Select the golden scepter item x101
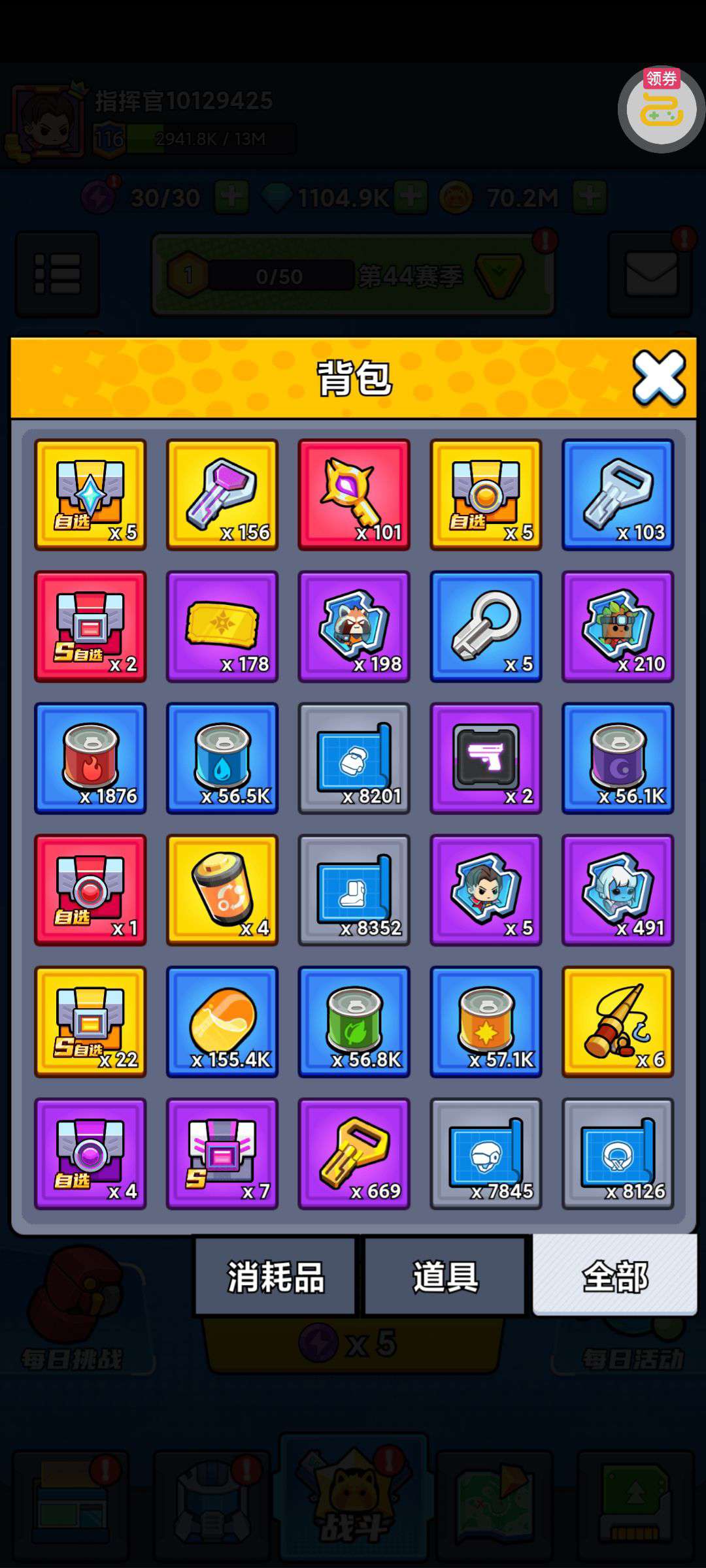The width and height of the screenshot is (706, 1568). tap(354, 495)
